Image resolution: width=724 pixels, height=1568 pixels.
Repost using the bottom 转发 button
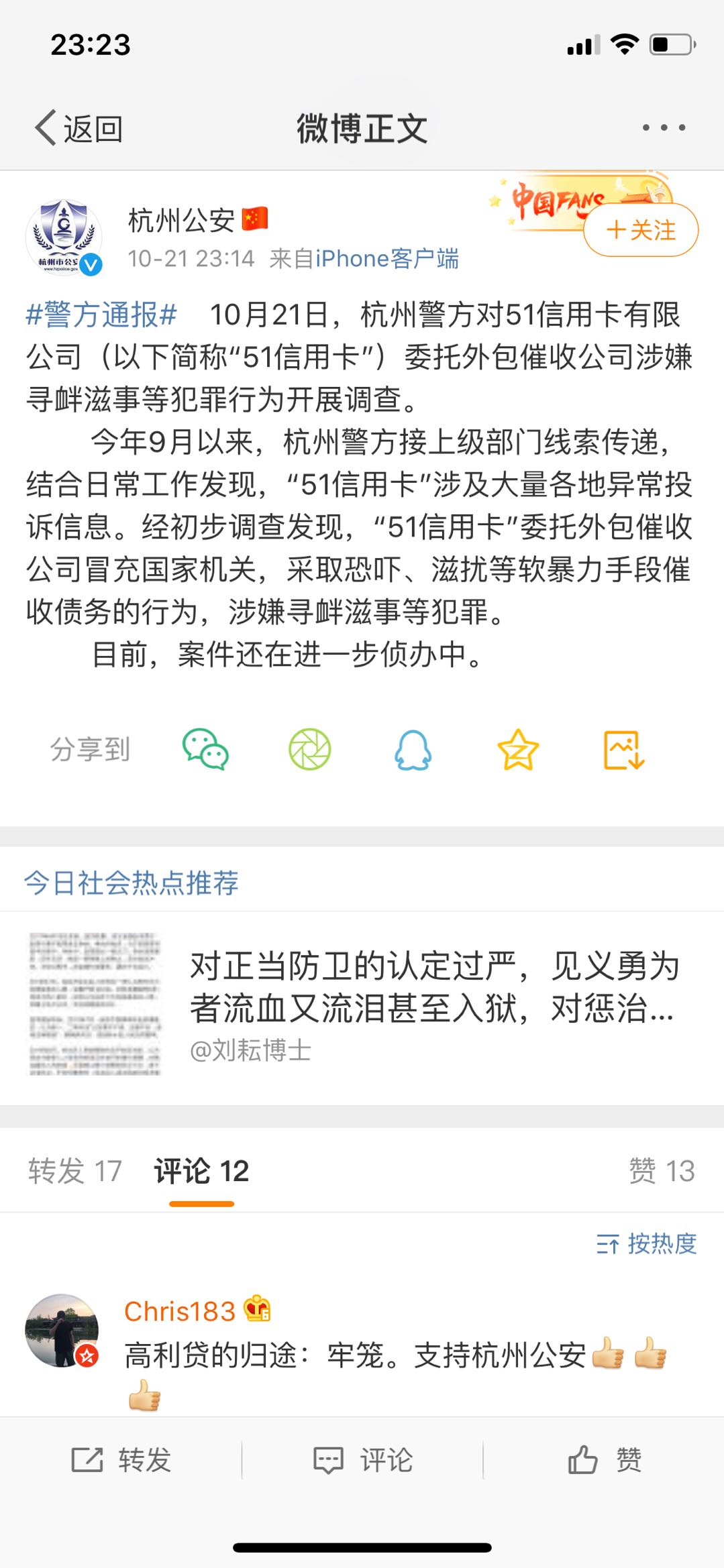click(x=121, y=1460)
